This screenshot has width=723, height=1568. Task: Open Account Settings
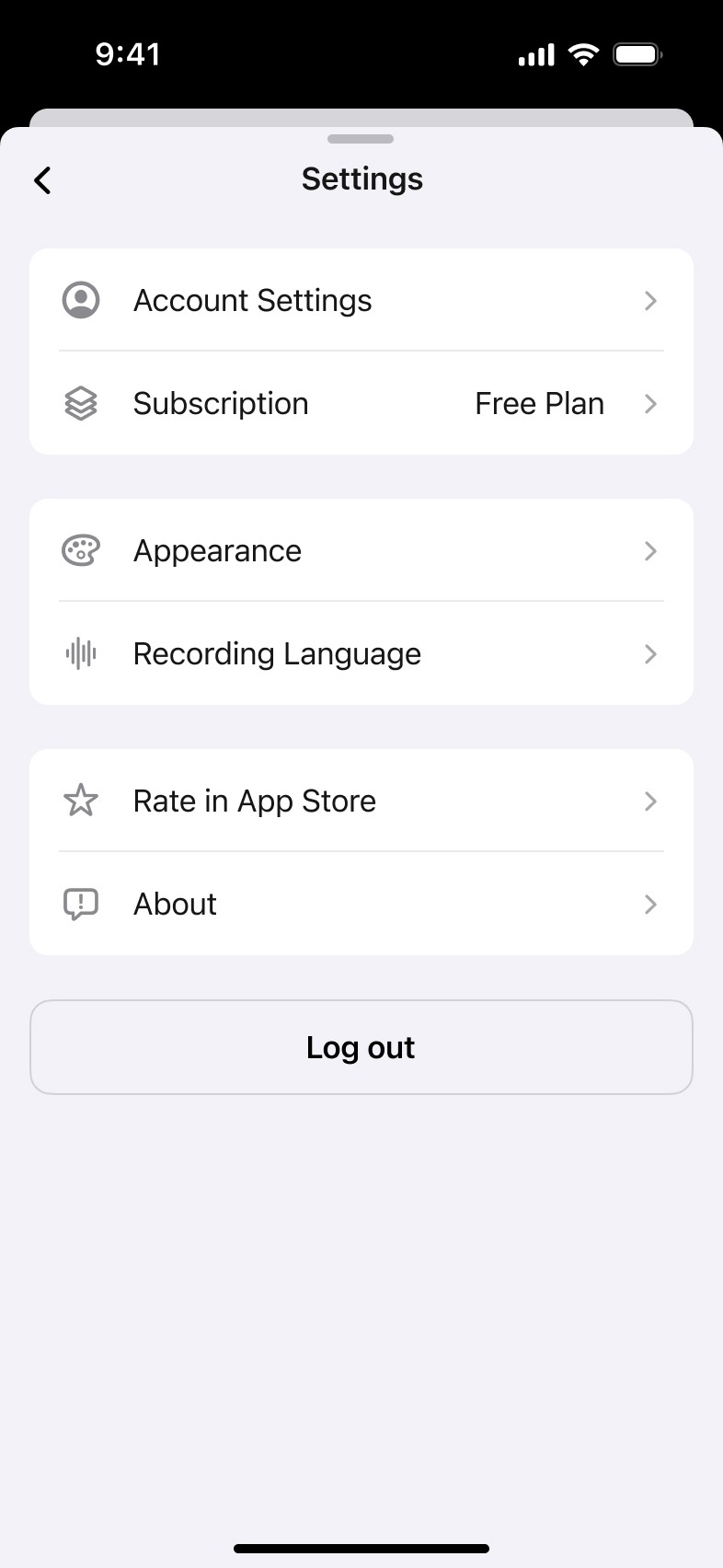click(361, 301)
